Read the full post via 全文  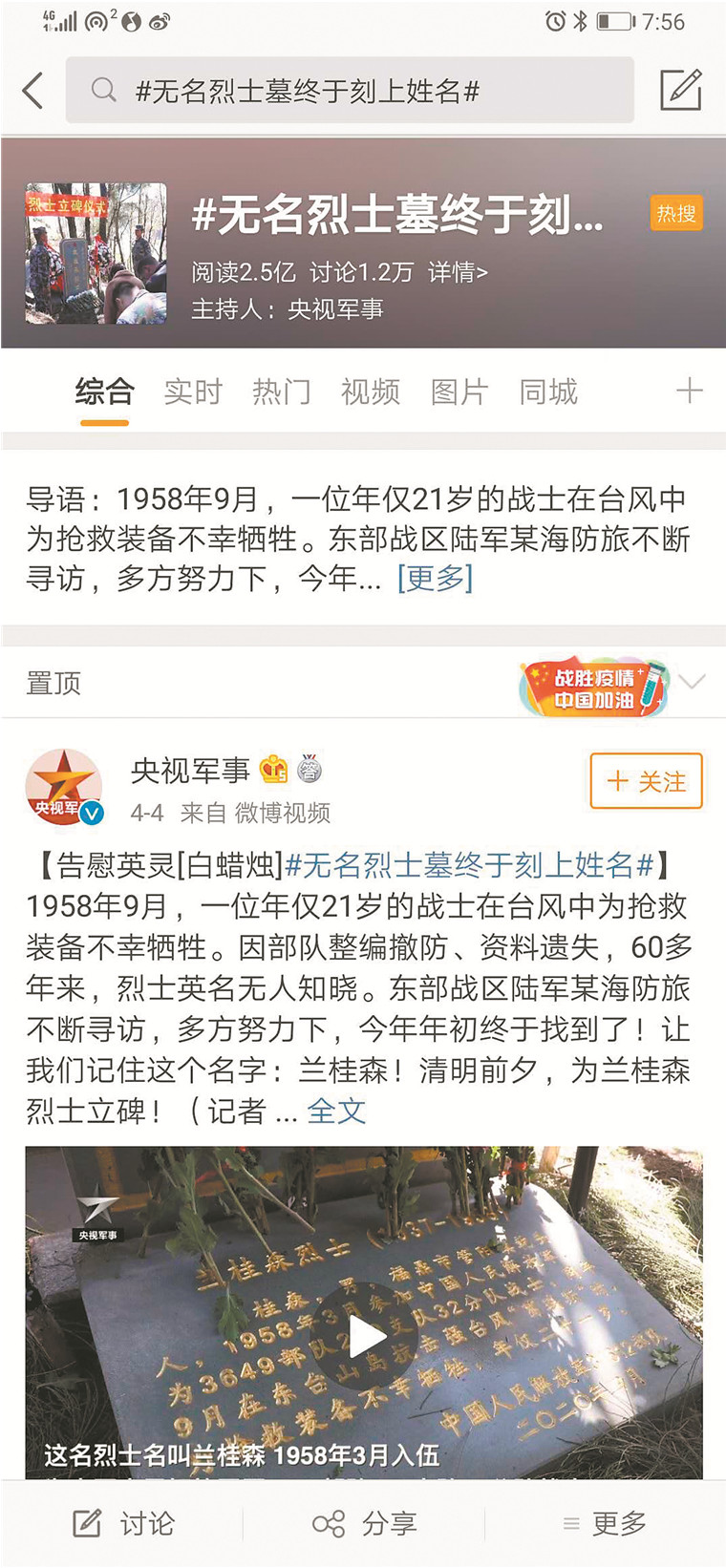336,1111
